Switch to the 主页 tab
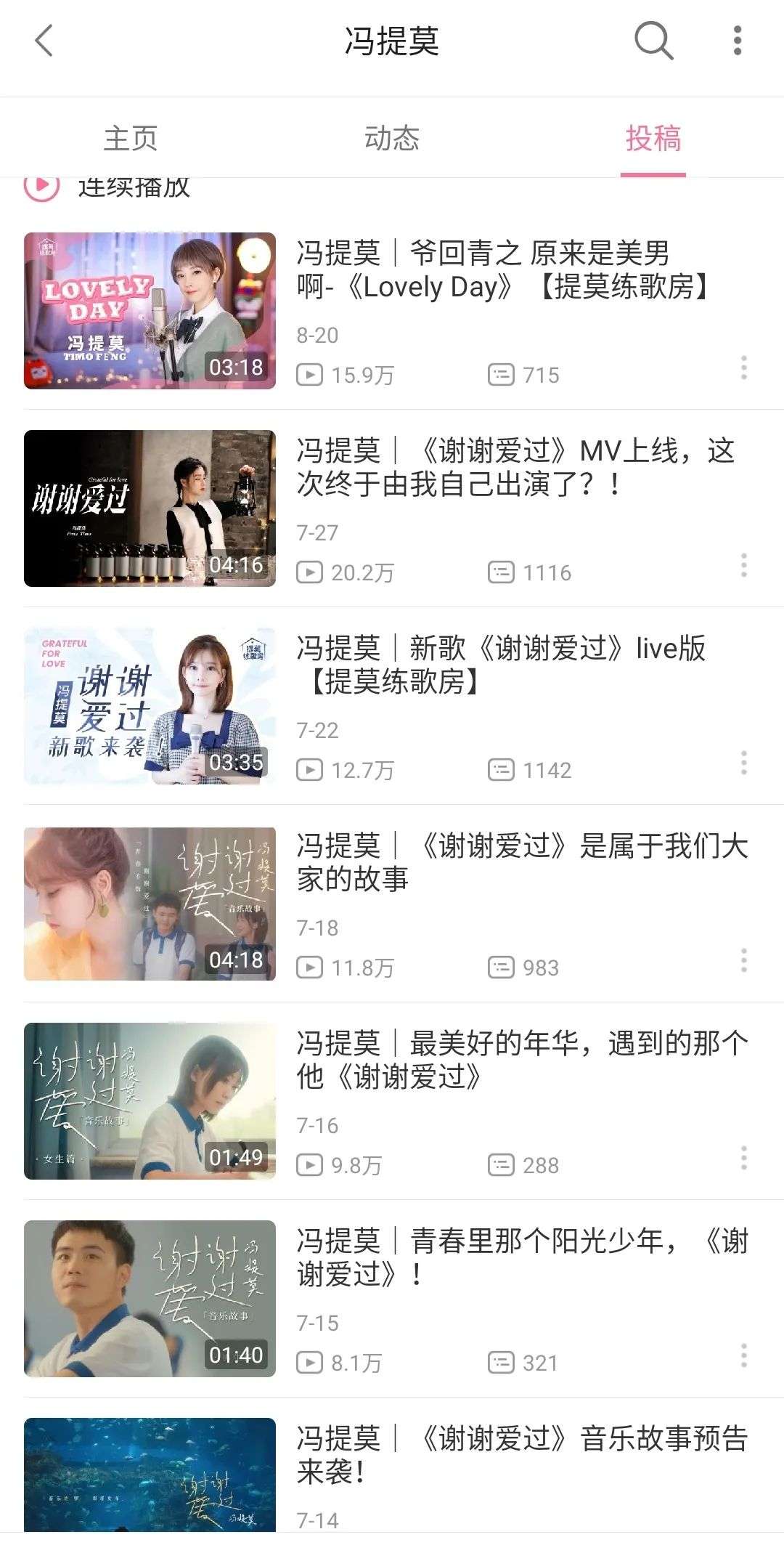The image size is (784, 1545). coord(131,138)
